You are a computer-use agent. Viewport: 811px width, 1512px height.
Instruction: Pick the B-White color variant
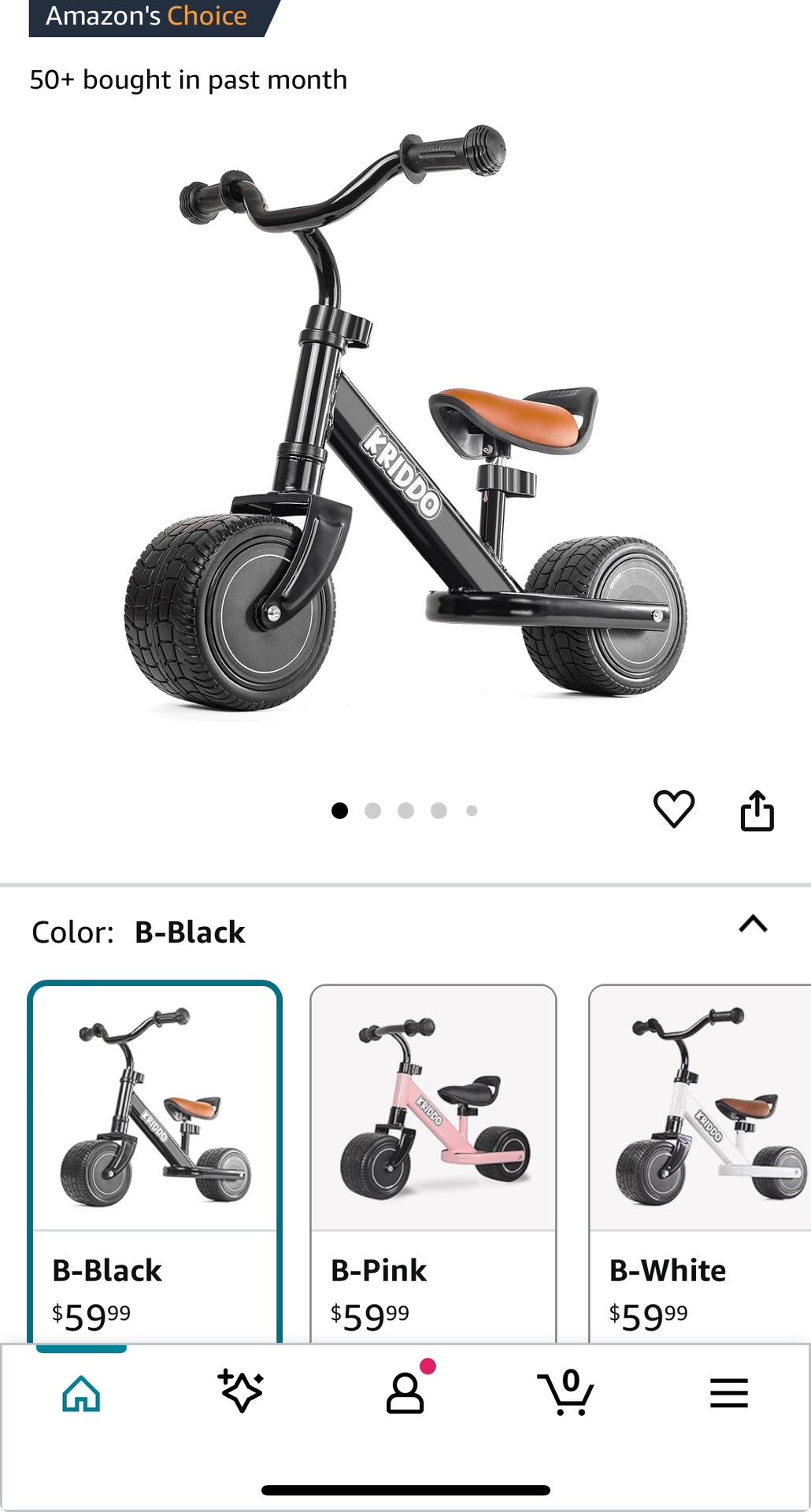(701, 1158)
